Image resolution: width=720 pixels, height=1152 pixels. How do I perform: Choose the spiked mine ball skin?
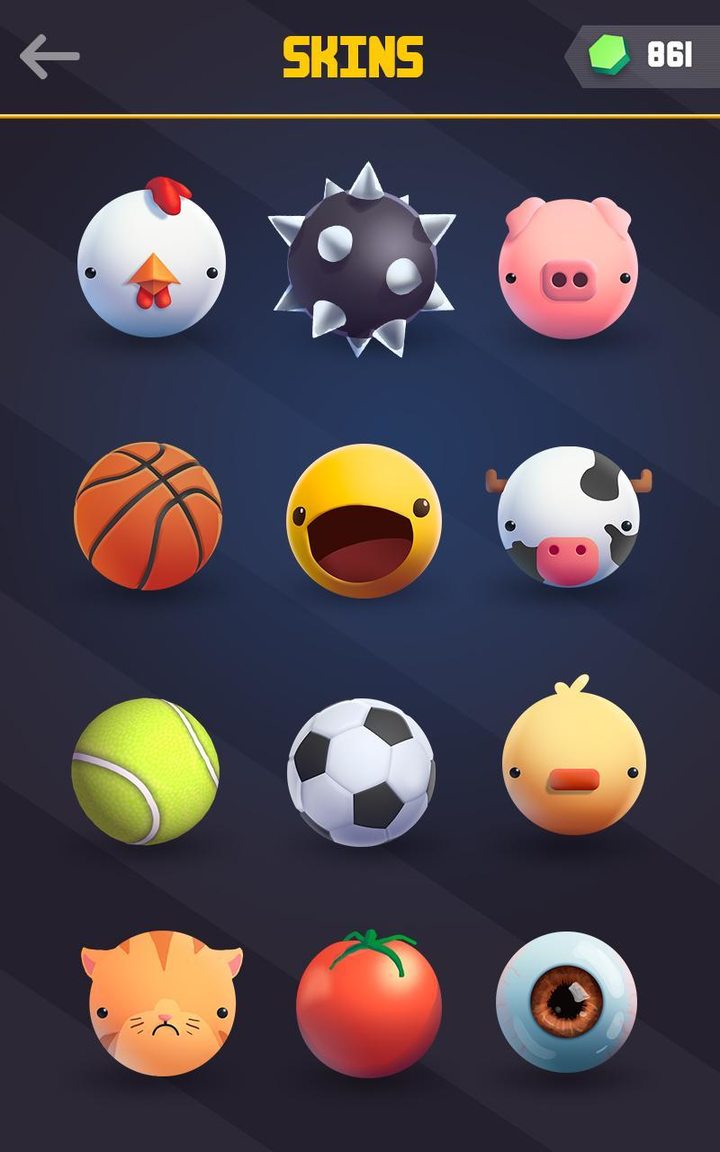(362, 262)
